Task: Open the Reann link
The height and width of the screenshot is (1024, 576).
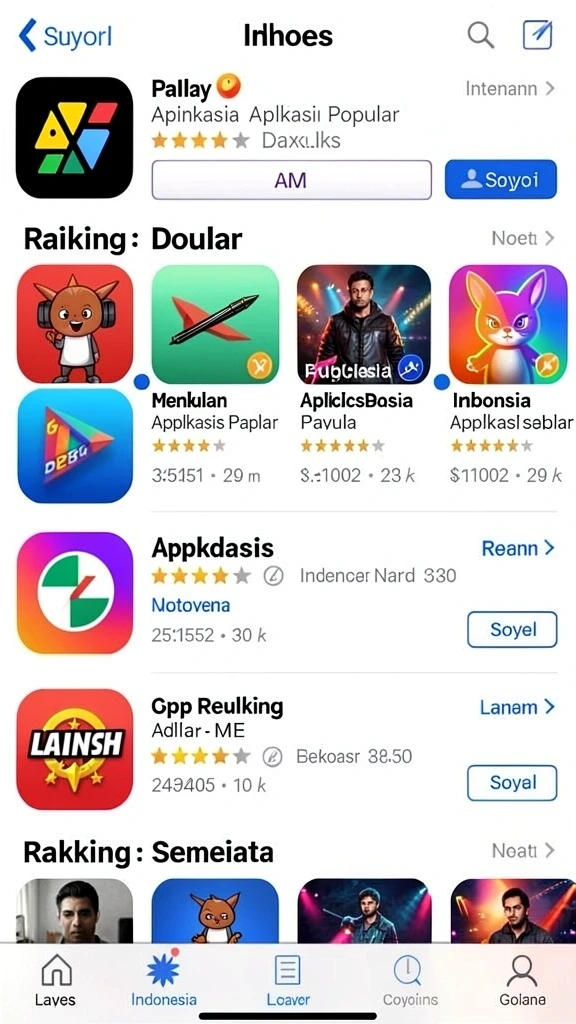Action: click(x=518, y=548)
